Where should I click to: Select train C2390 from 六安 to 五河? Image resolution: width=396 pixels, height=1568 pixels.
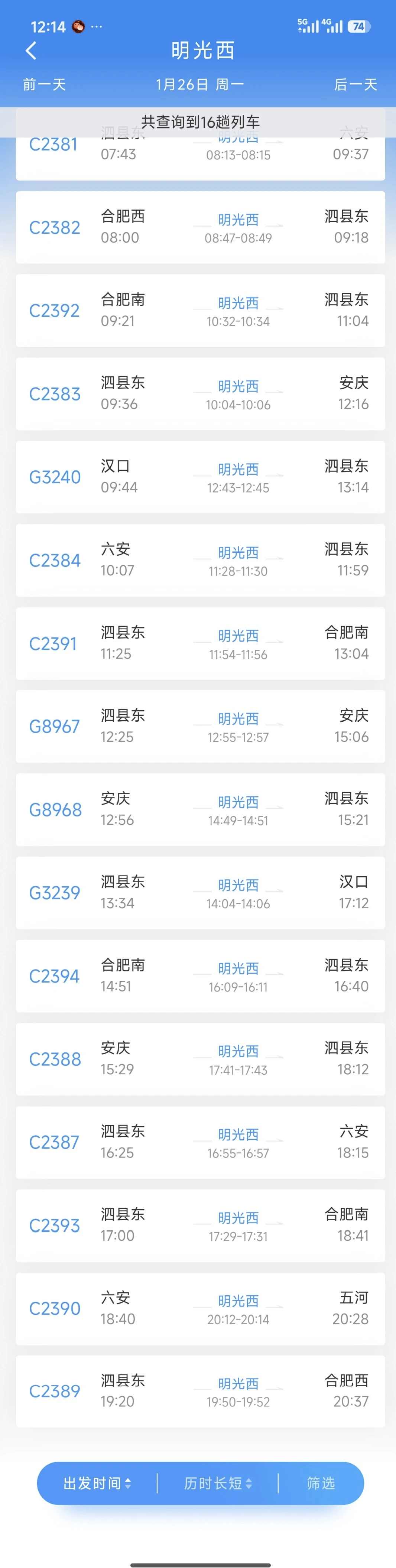pos(200,1309)
